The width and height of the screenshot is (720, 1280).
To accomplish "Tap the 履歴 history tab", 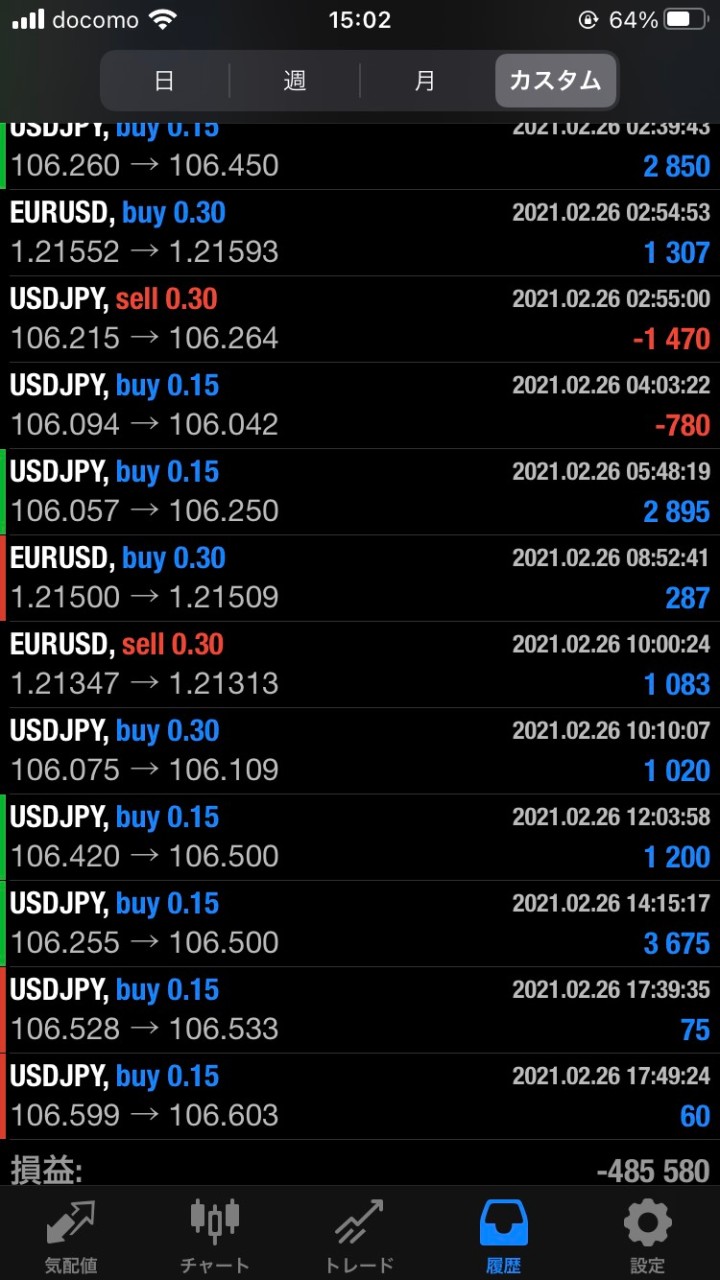I will 504,1235.
